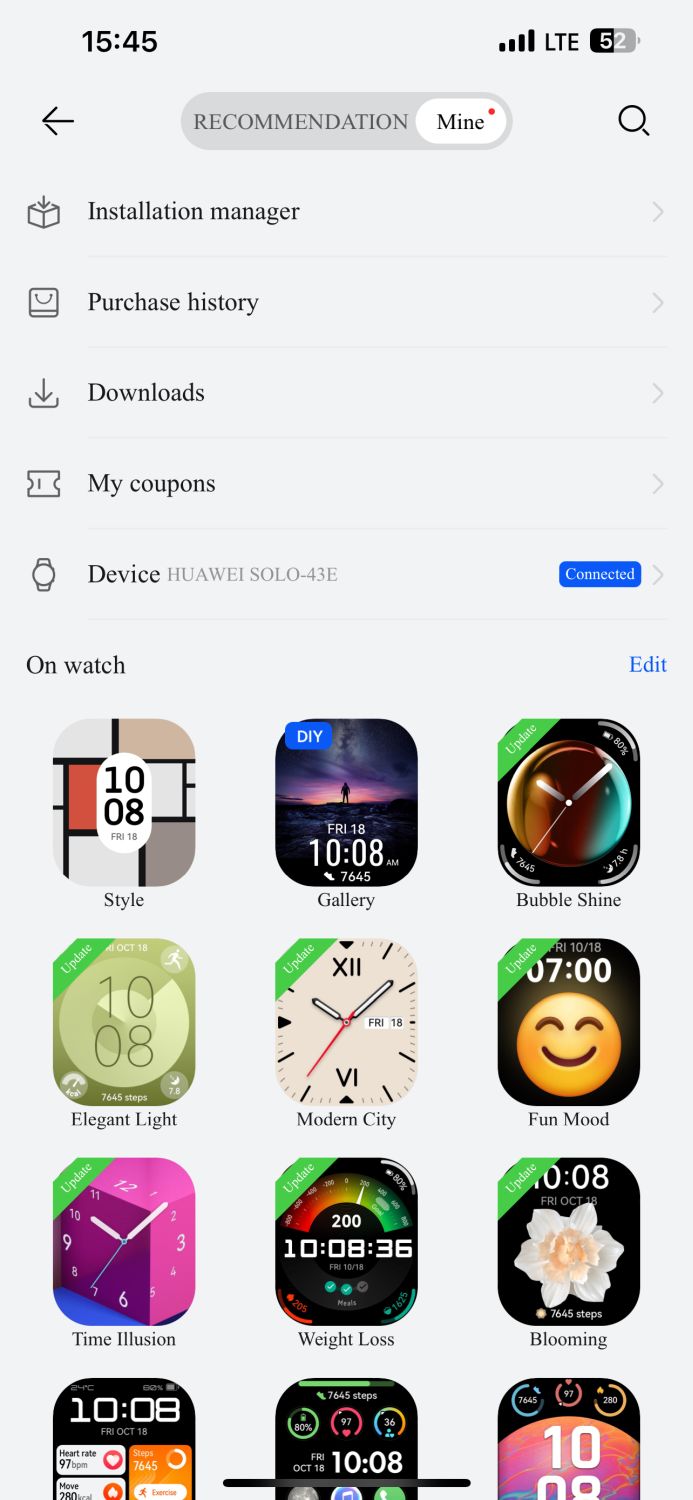
Task: Choose the Blooming watch face
Action: tap(568, 1242)
